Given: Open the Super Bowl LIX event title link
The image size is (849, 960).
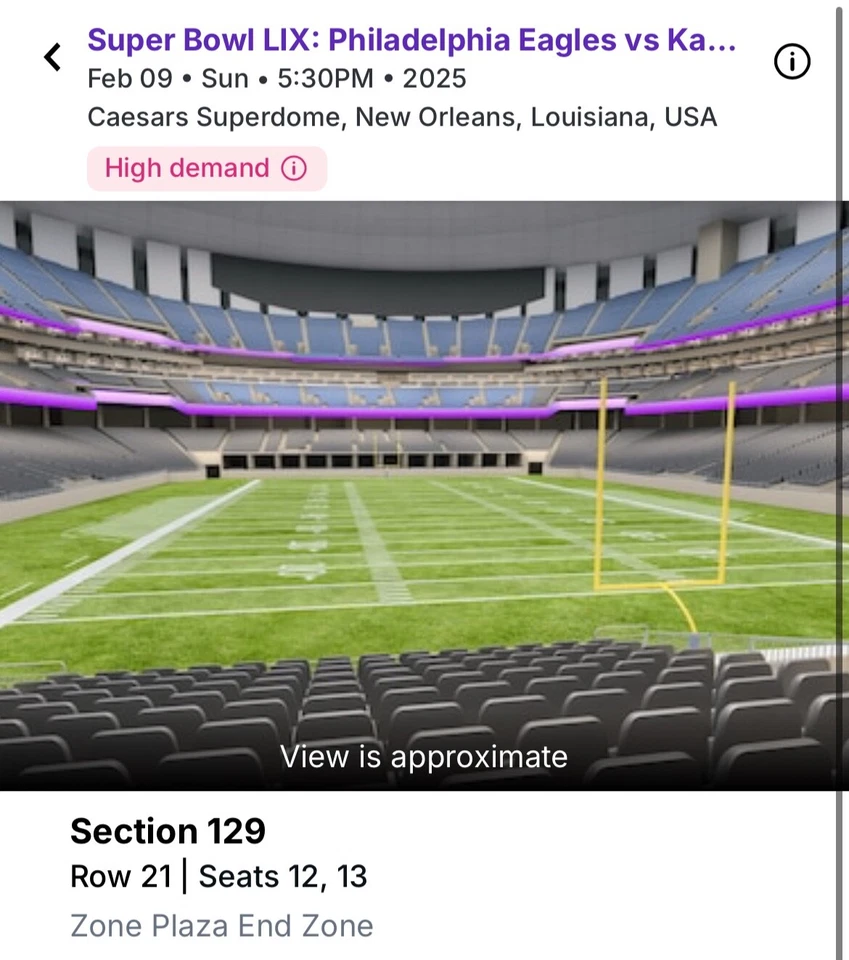Looking at the screenshot, I should click(411, 40).
